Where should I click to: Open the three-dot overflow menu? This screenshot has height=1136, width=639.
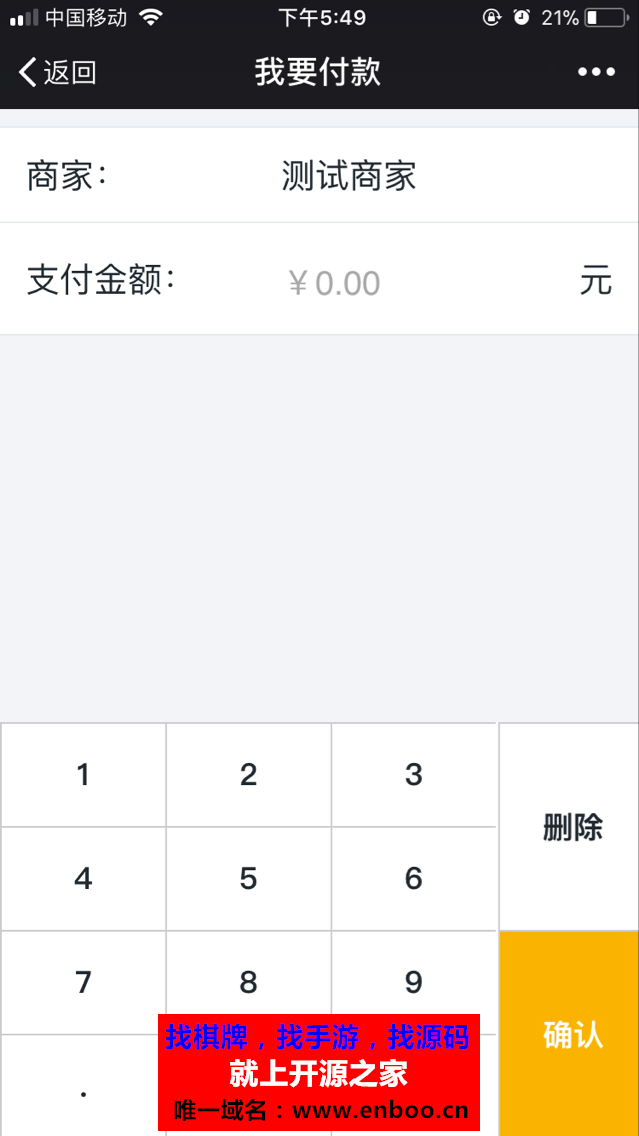click(596, 72)
